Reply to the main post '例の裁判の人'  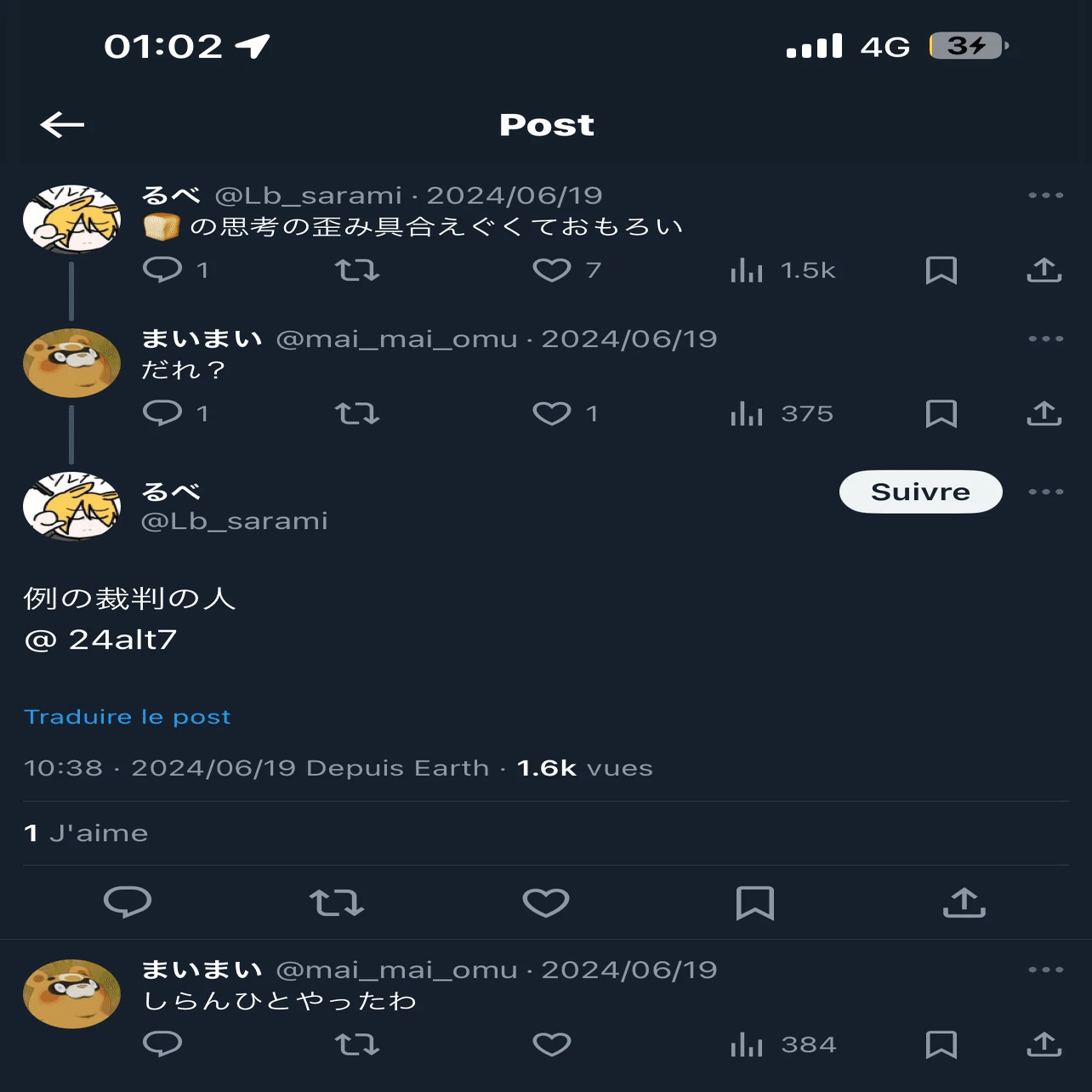coord(128,902)
